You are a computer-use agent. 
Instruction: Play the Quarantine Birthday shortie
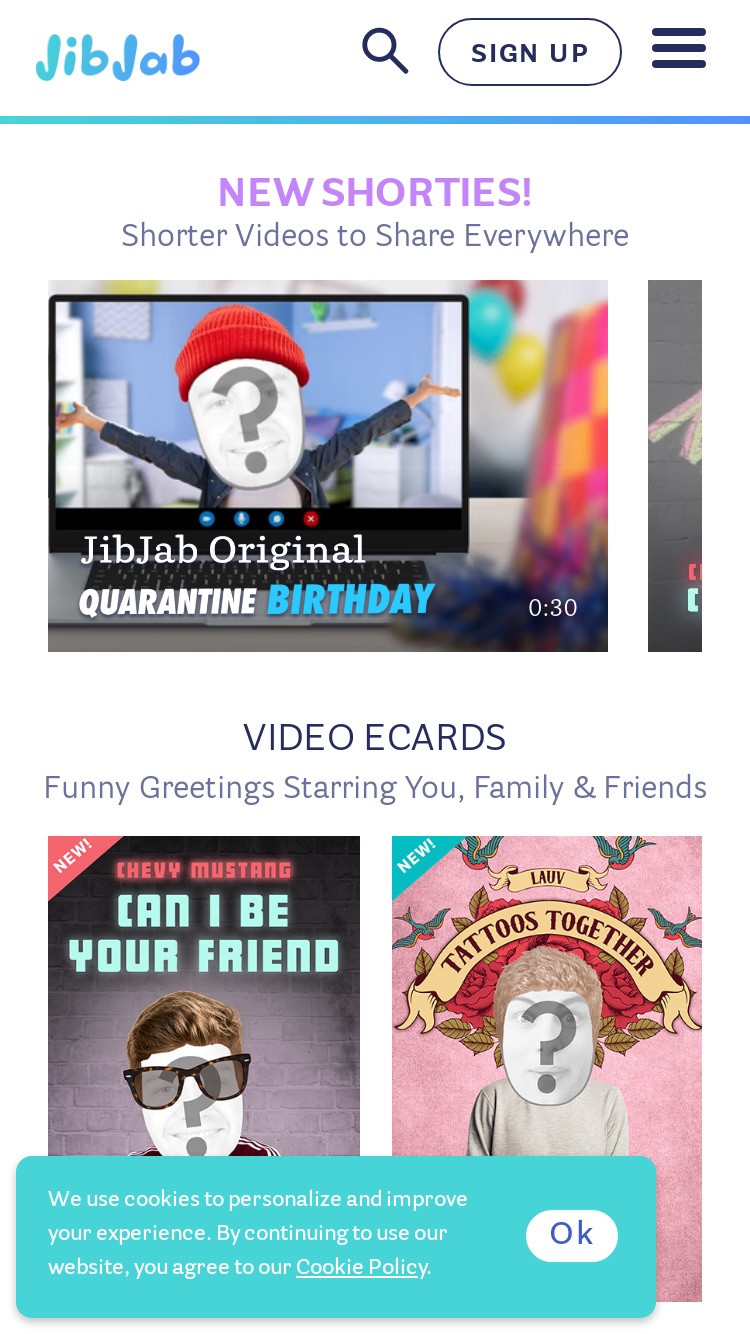[328, 466]
